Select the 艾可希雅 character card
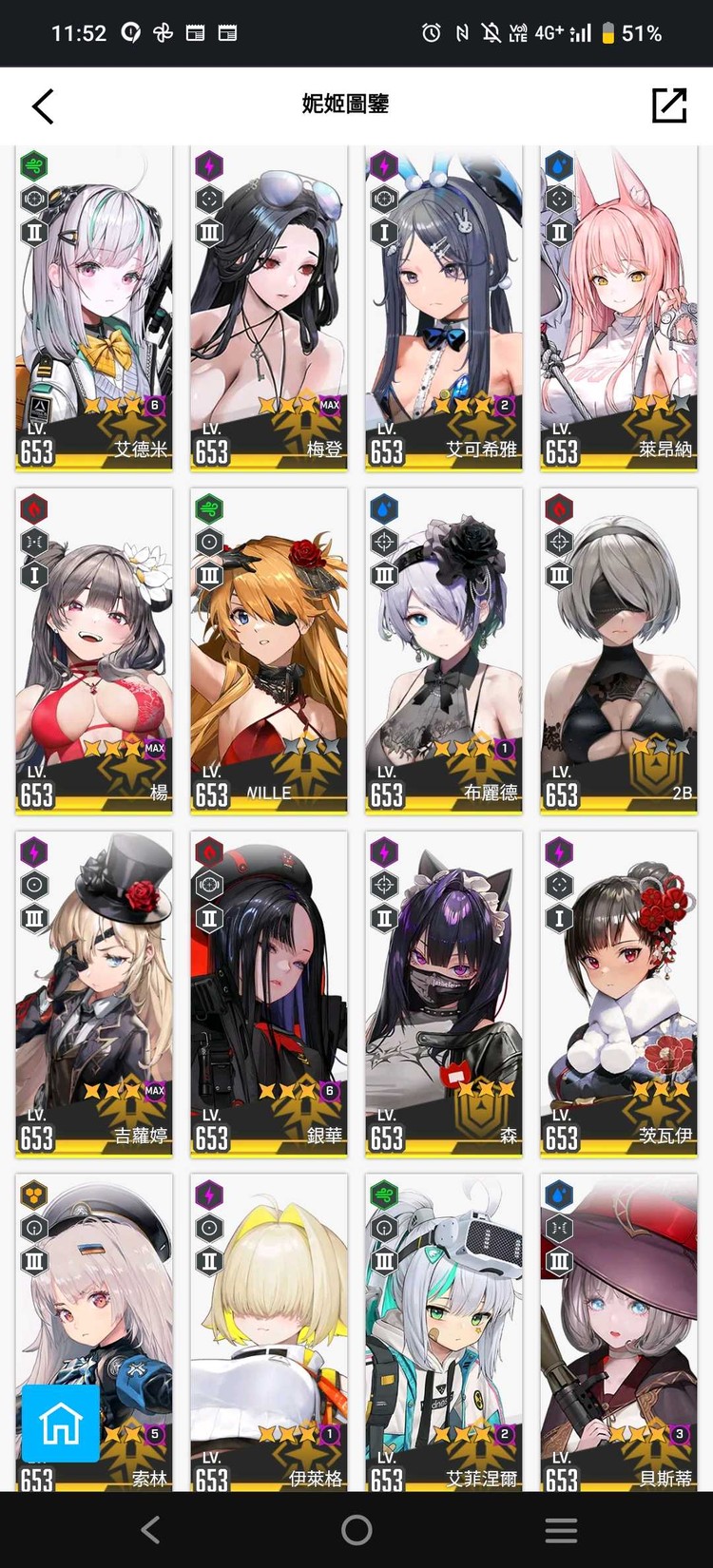The height and width of the screenshot is (1568, 713). (x=444, y=309)
